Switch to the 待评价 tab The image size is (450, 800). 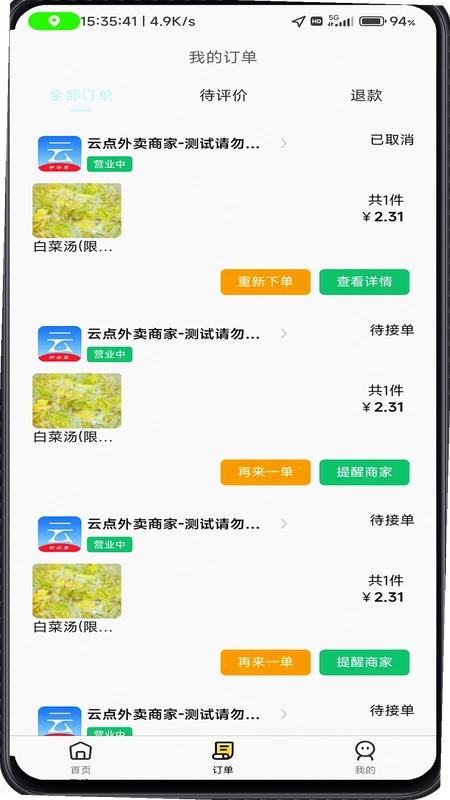pyautogui.click(x=223, y=95)
